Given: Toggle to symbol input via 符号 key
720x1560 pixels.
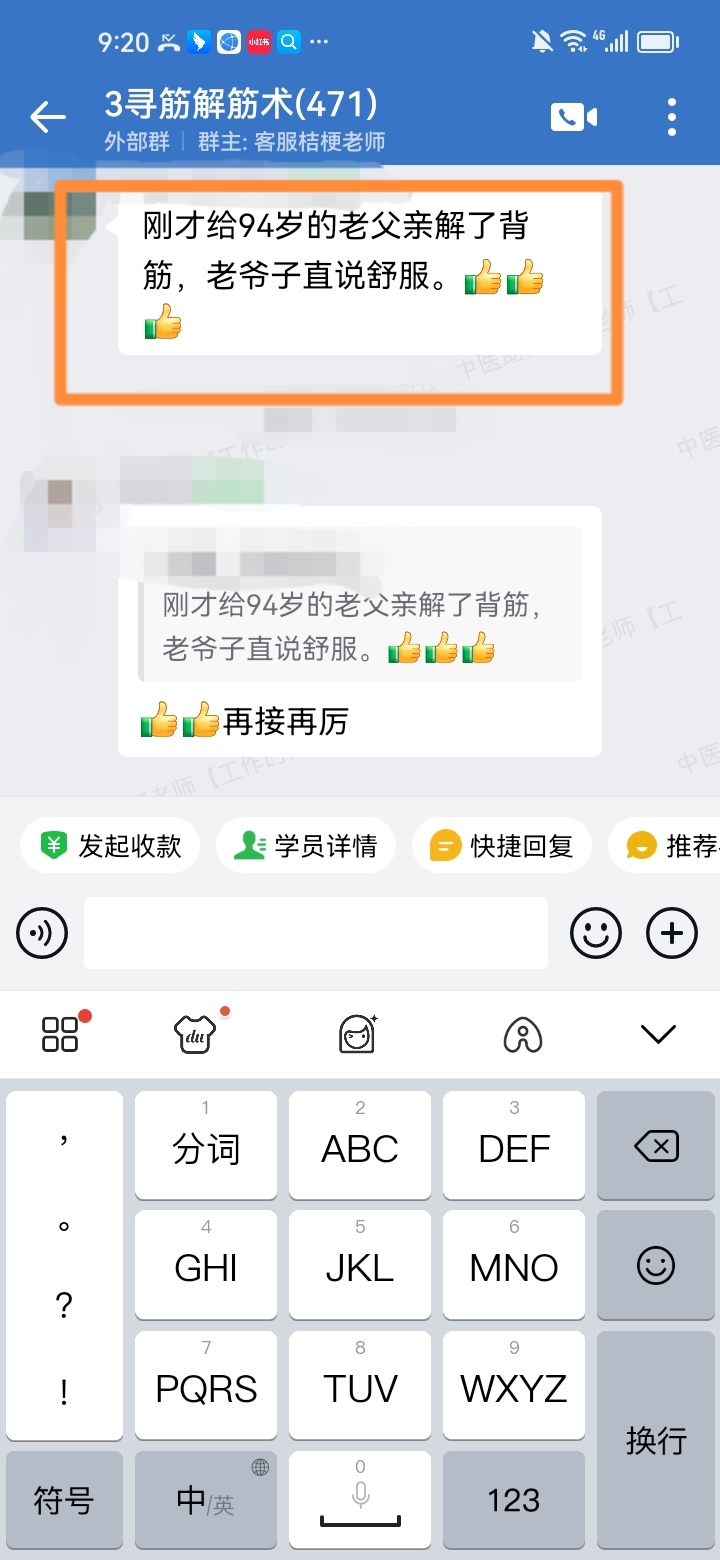Looking at the screenshot, I should click(64, 1500).
